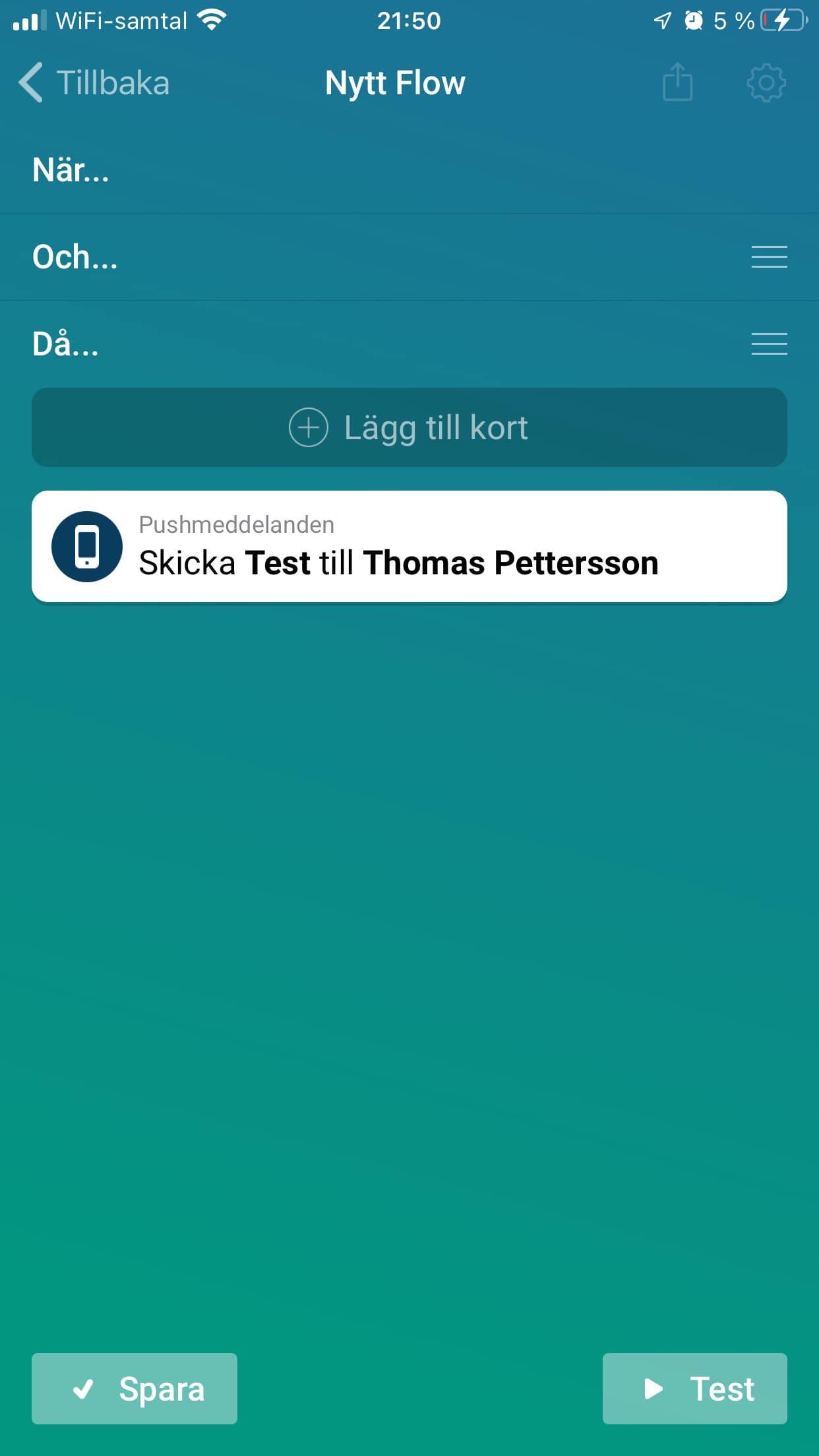This screenshot has height=1456, width=819.
Task: Tap Lägg till kort button
Action: tap(409, 427)
